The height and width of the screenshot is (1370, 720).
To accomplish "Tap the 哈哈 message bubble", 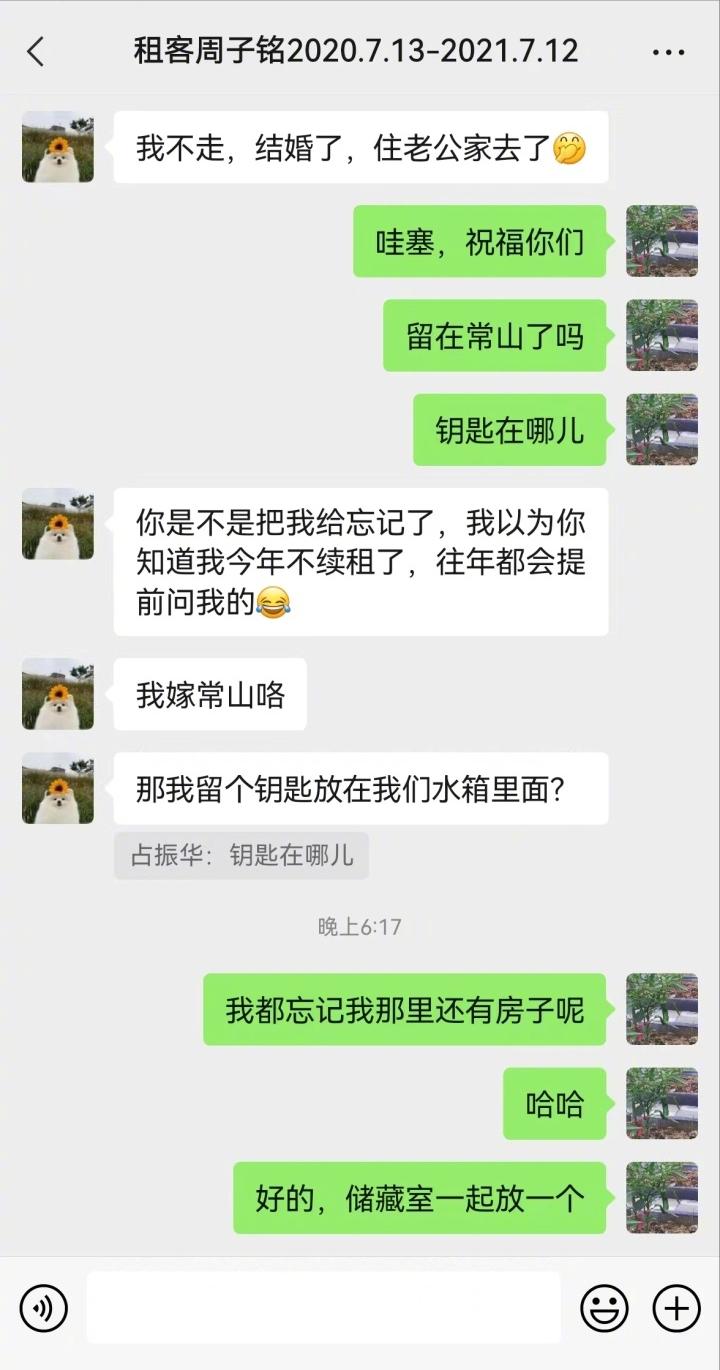I will tap(554, 1104).
